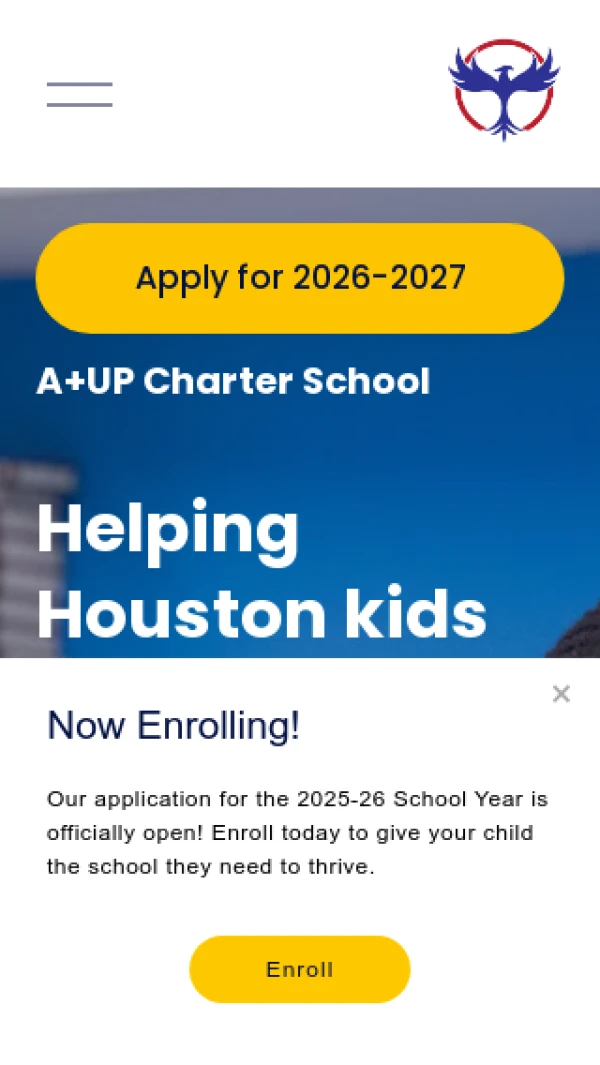The width and height of the screenshot is (600, 1065).
Task: Open the hamburger navigation menu
Action: 79,95
